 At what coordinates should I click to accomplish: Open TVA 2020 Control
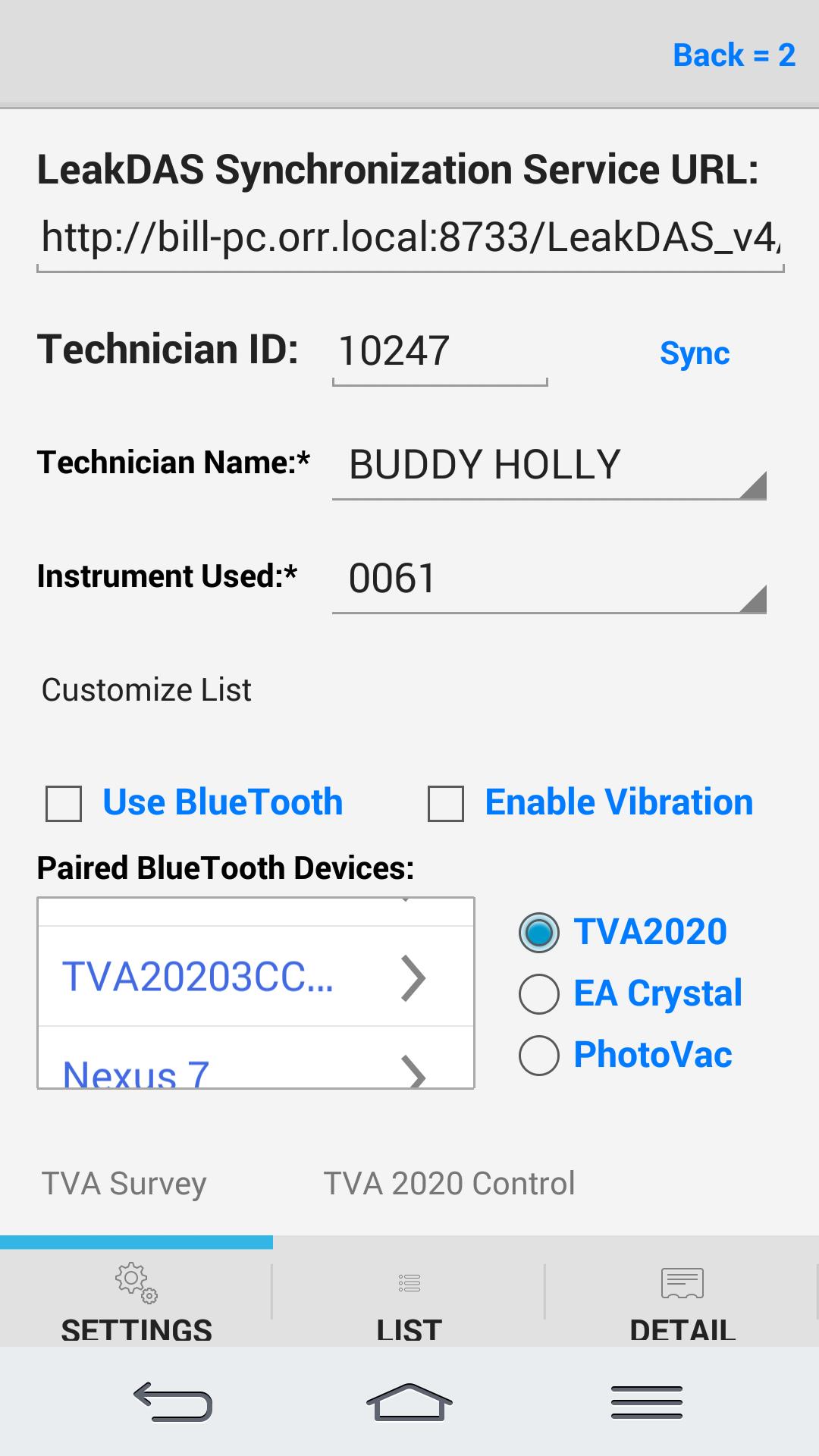(x=449, y=1184)
